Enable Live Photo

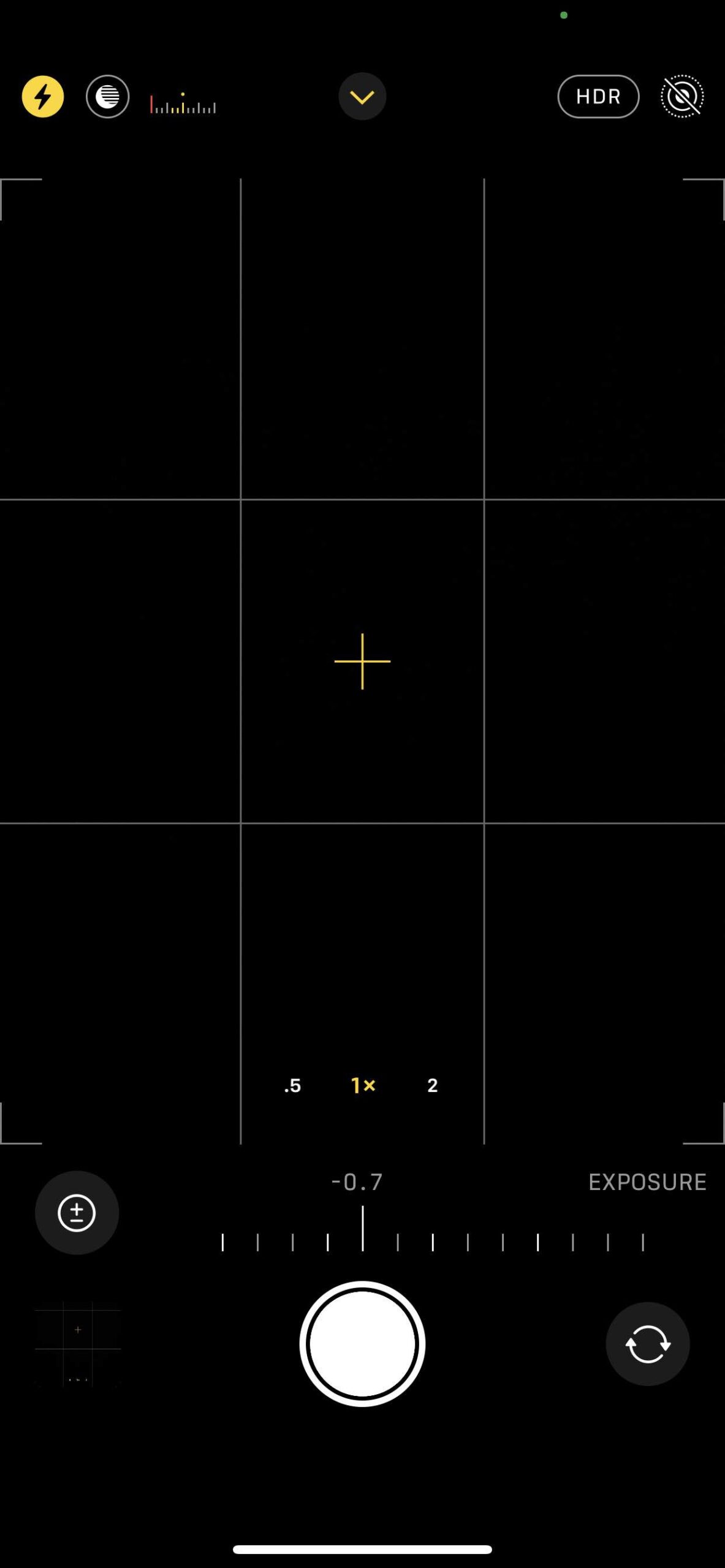click(x=681, y=96)
